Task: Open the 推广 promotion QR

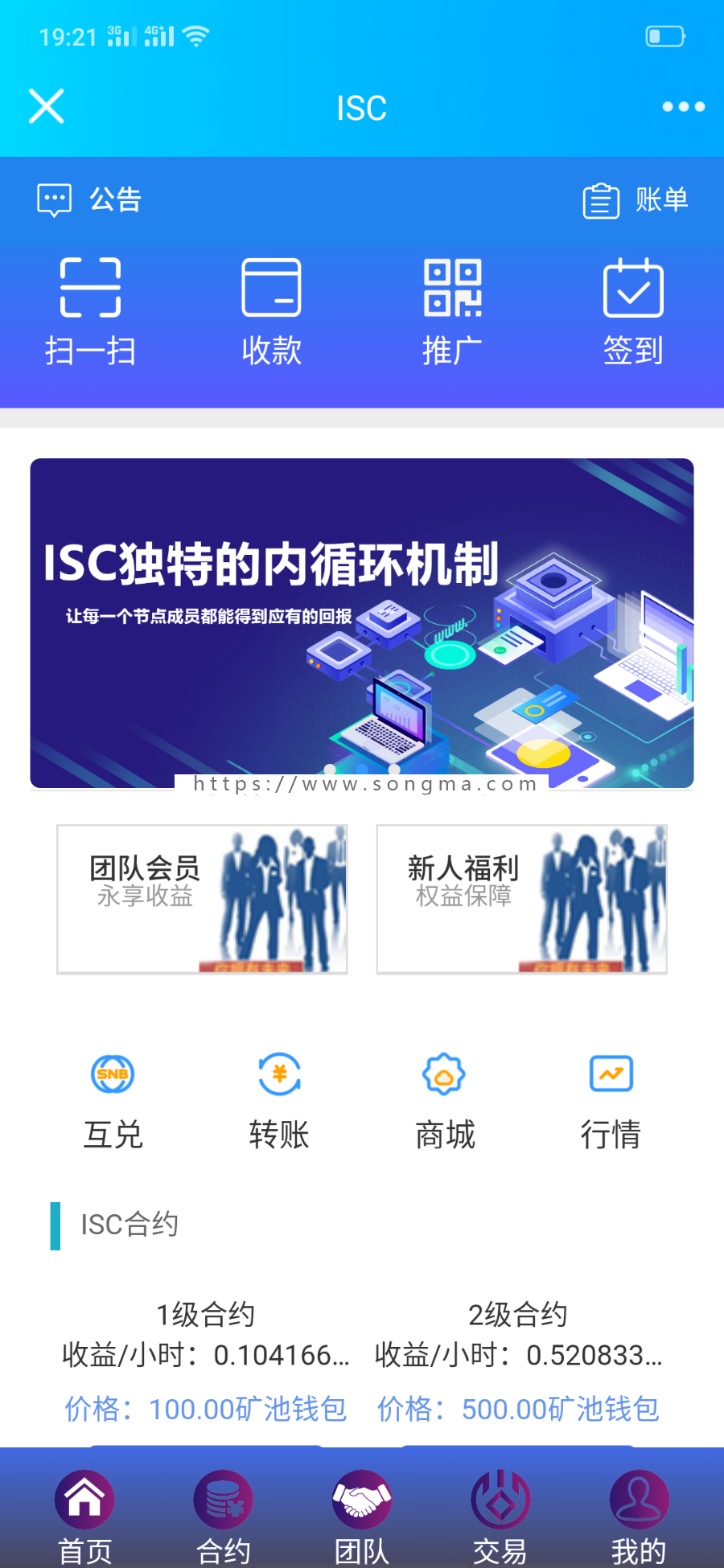Action: click(x=453, y=312)
